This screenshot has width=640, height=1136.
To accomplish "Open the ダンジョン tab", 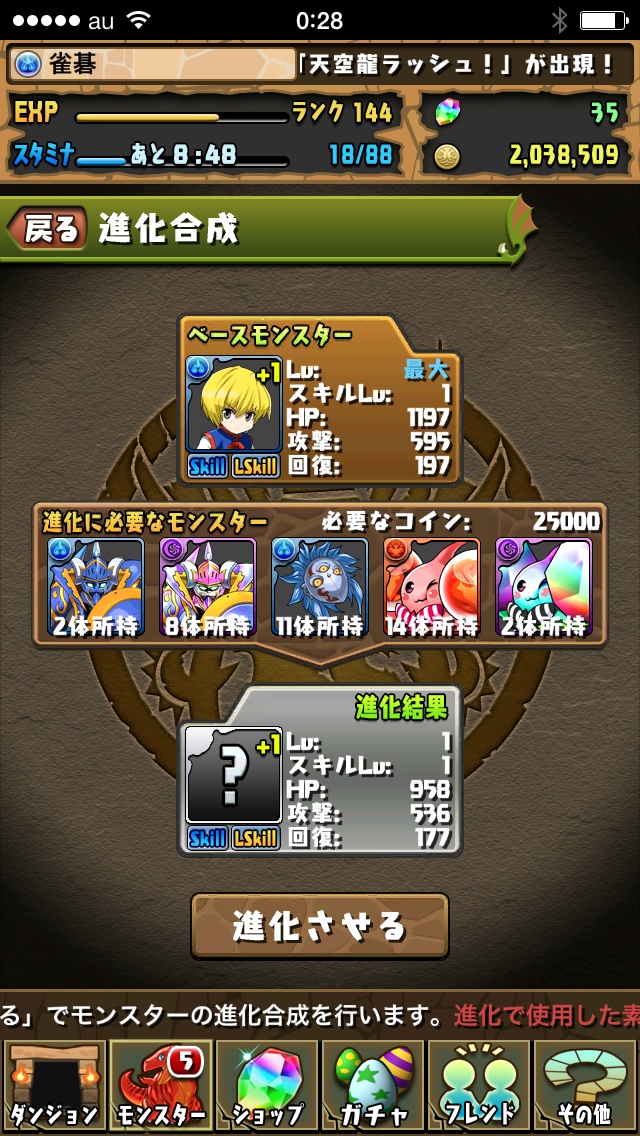I will (x=53, y=1085).
